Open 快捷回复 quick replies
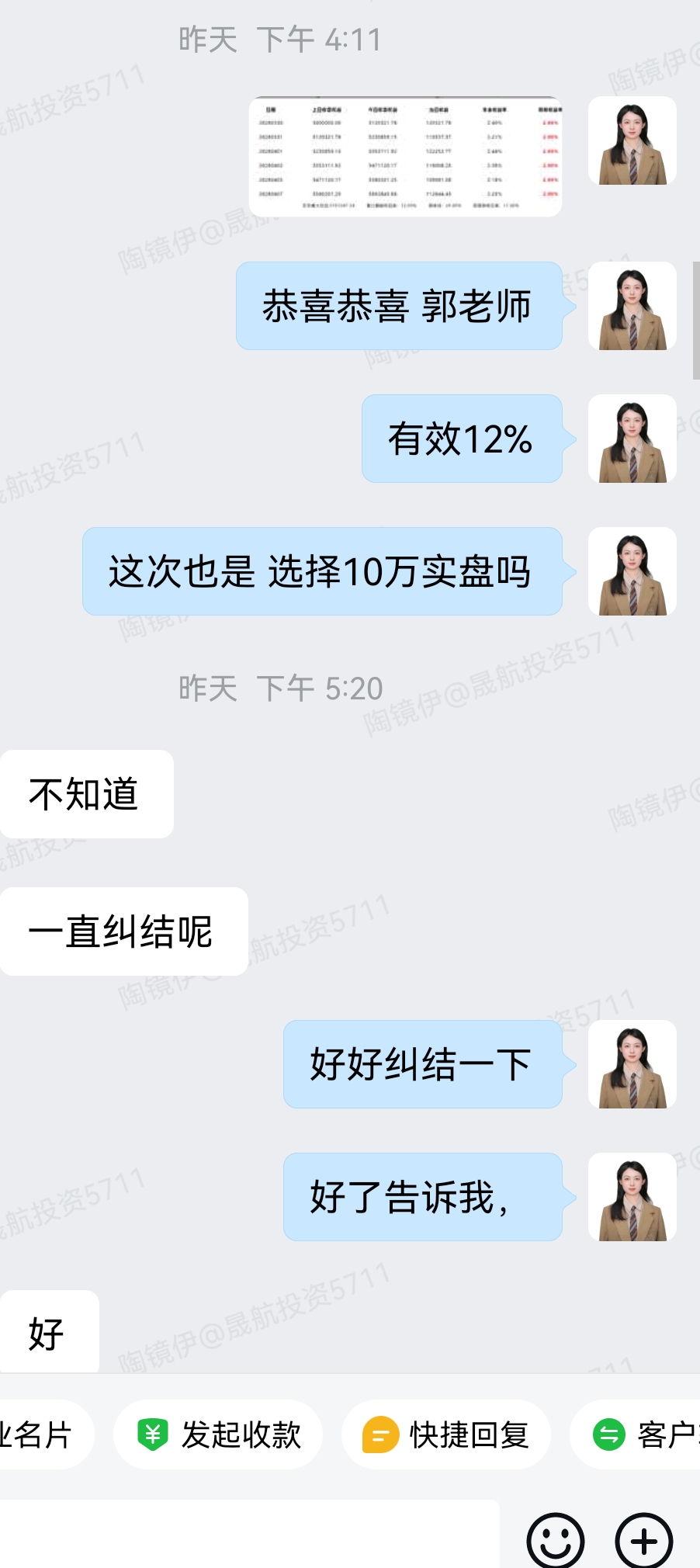Viewport: 700px width, 1568px height. [x=446, y=1434]
